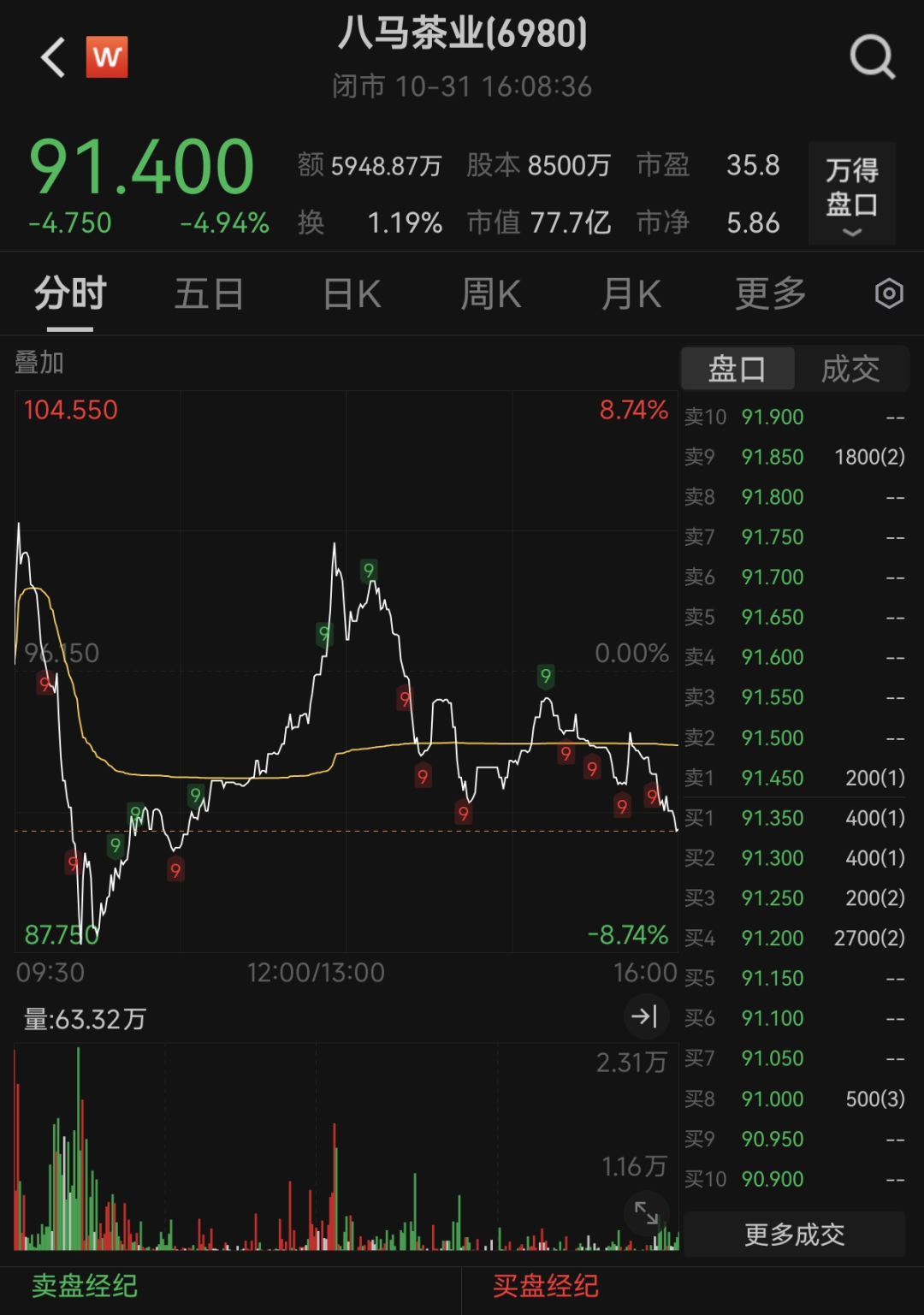Open the 买盘经纪 buy brokers section
Screen dimensions: 924x1315
tap(545, 1286)
